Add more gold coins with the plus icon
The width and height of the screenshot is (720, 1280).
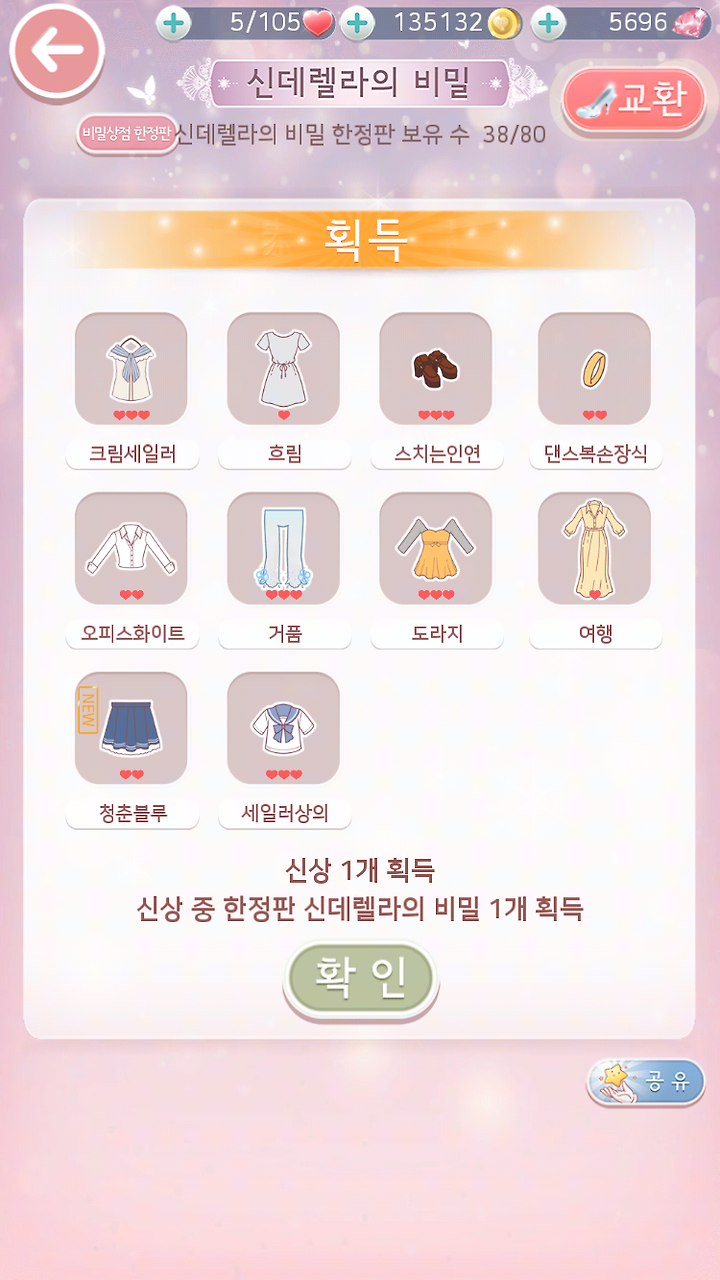click(357, 22)
